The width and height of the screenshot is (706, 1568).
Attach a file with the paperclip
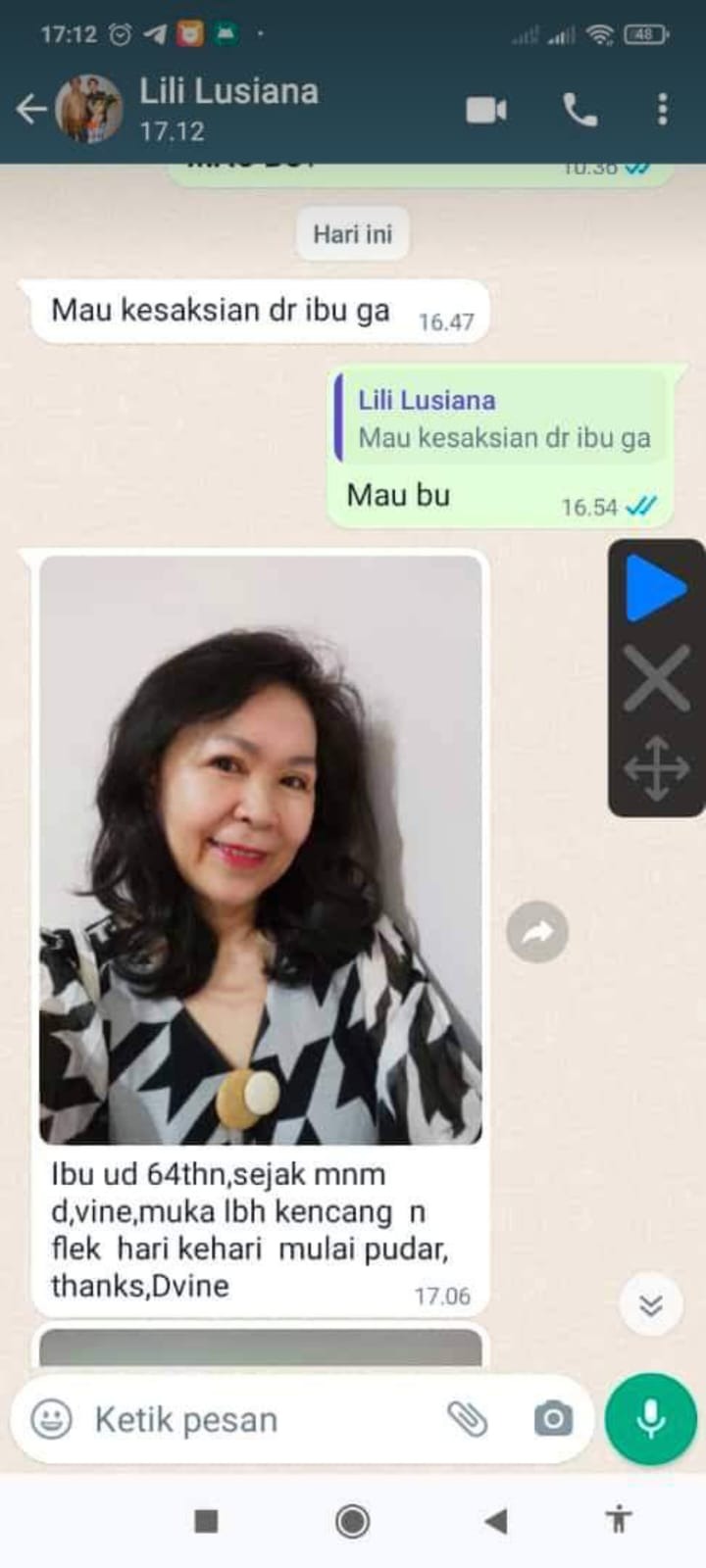coord(467,1419)
